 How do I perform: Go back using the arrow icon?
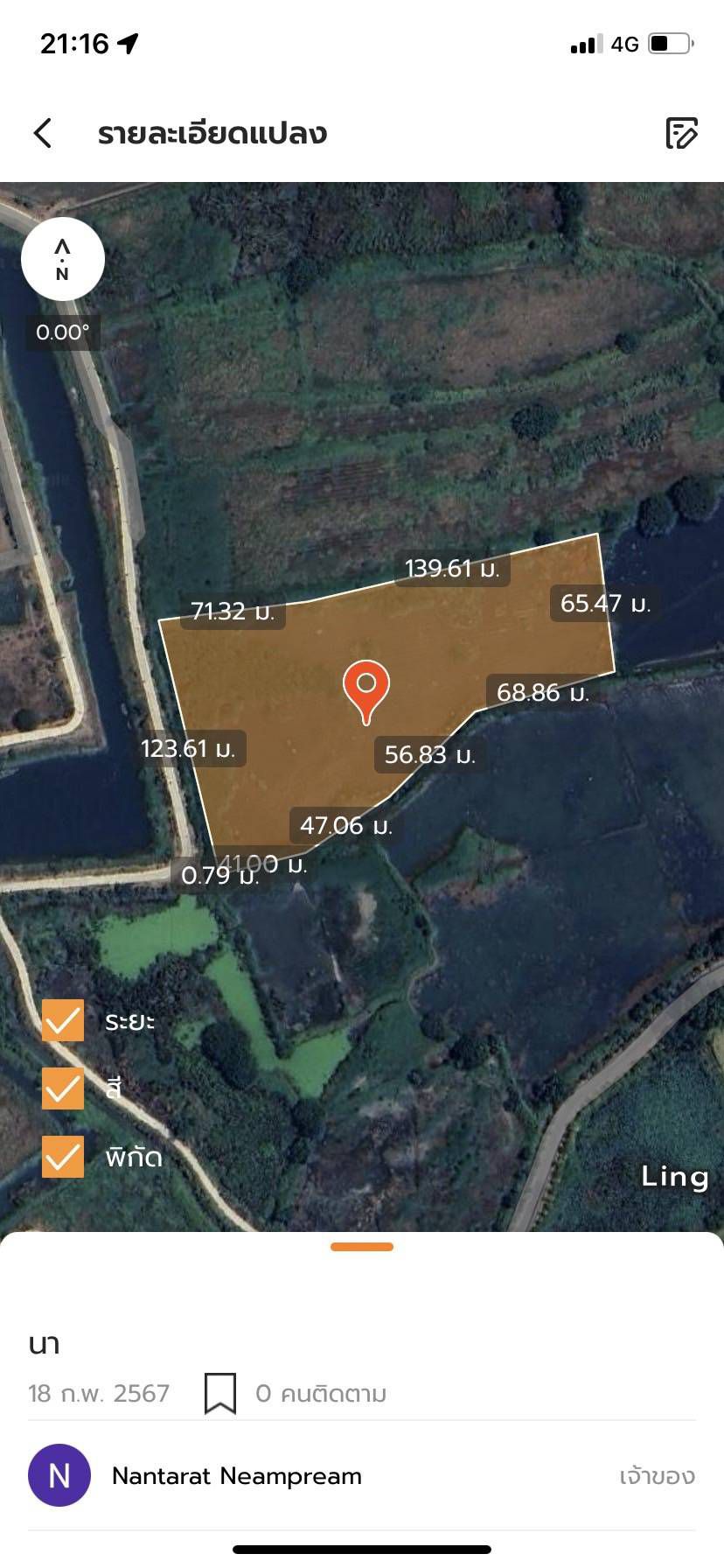43,133
